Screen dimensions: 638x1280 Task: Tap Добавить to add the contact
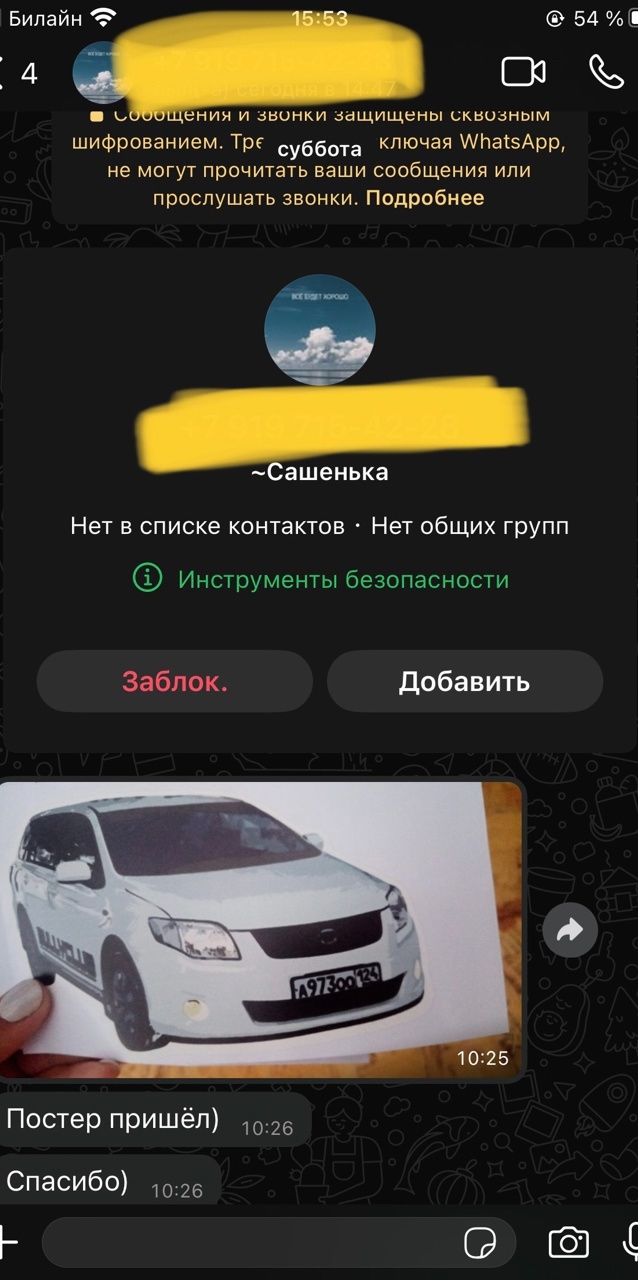pos(464,682)
